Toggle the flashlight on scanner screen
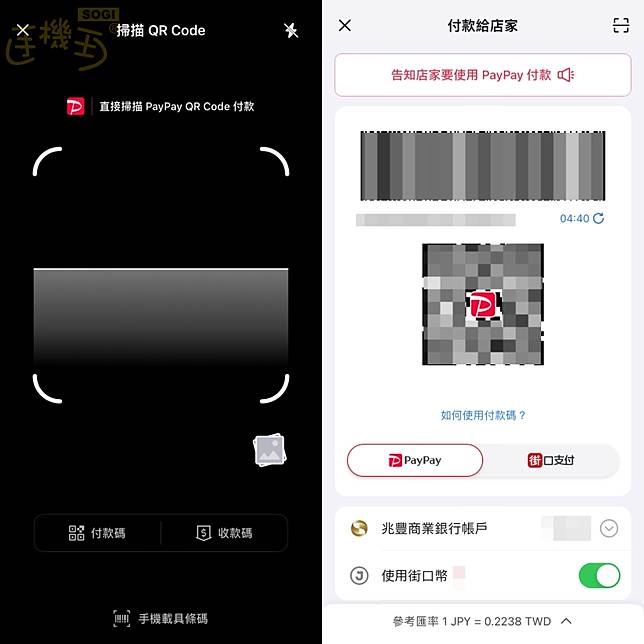Screen dimensions: 644x644 [x=291, y=30]
